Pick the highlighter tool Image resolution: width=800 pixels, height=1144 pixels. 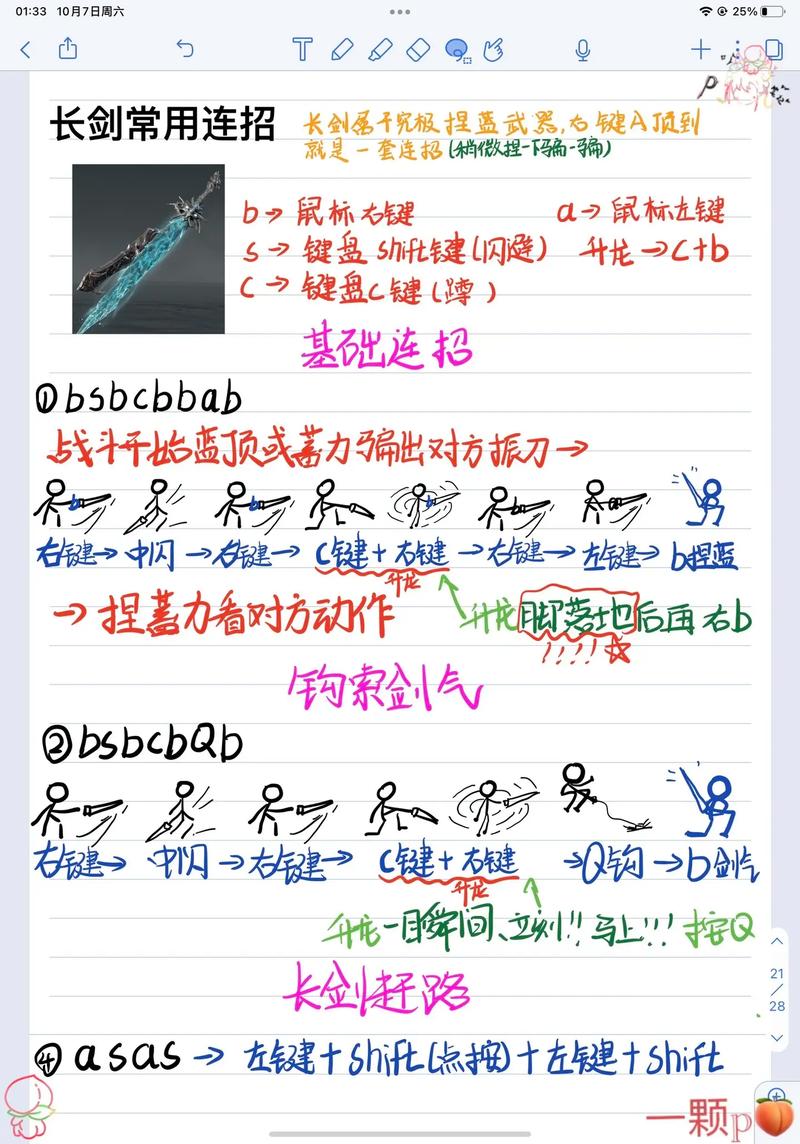380,49
